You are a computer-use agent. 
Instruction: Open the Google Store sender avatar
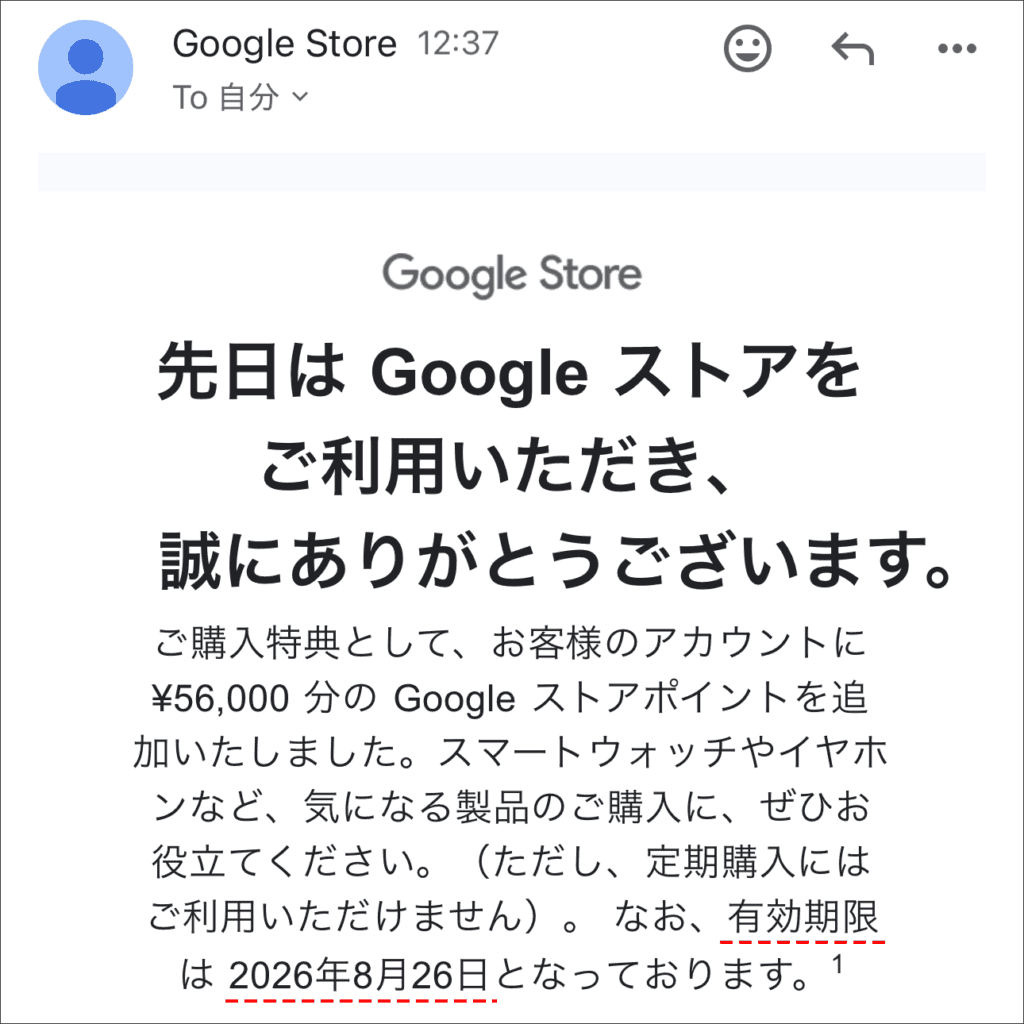pos(85,67)
